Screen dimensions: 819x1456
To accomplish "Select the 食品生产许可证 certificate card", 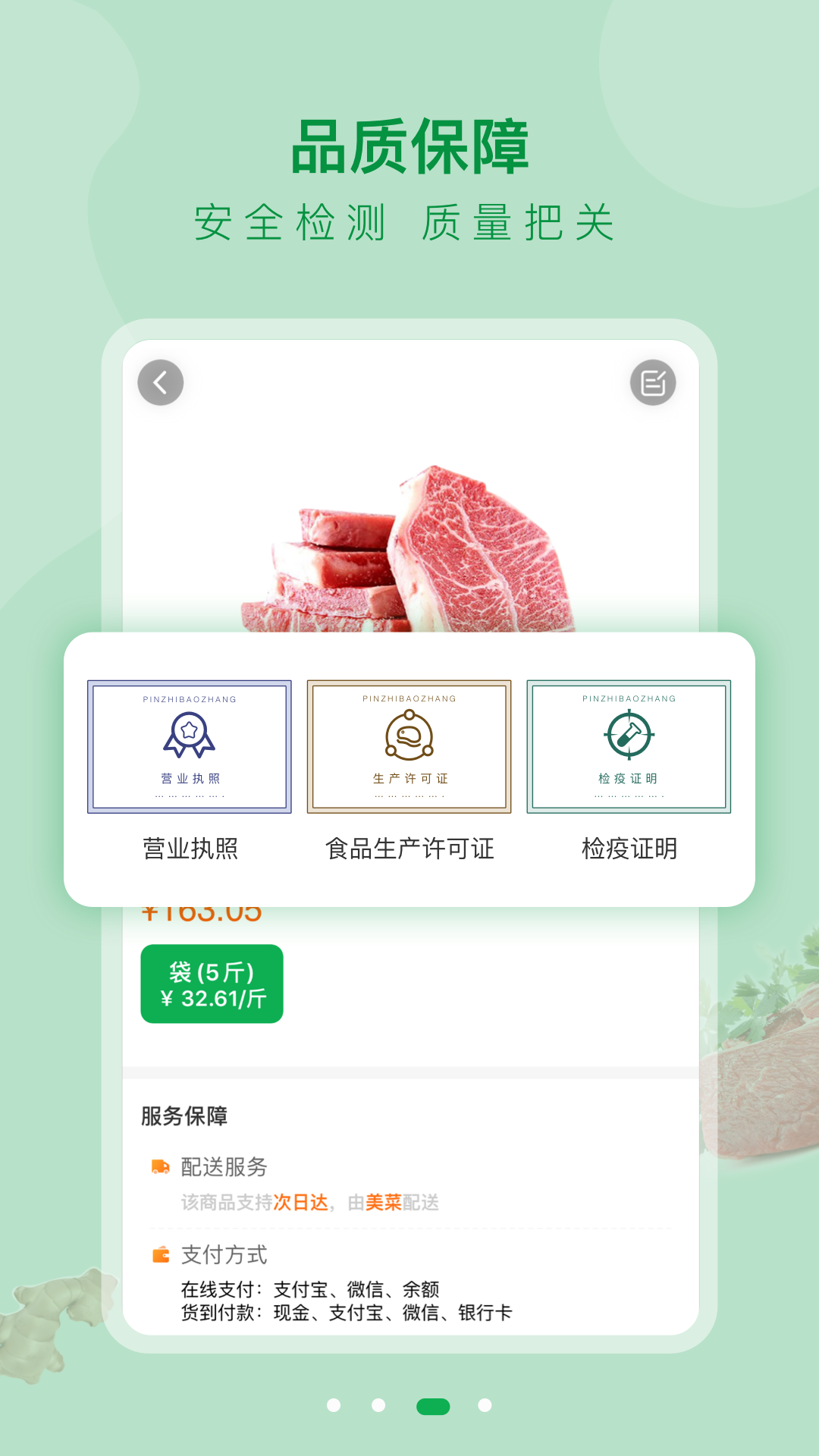I will tap(407, 745).
